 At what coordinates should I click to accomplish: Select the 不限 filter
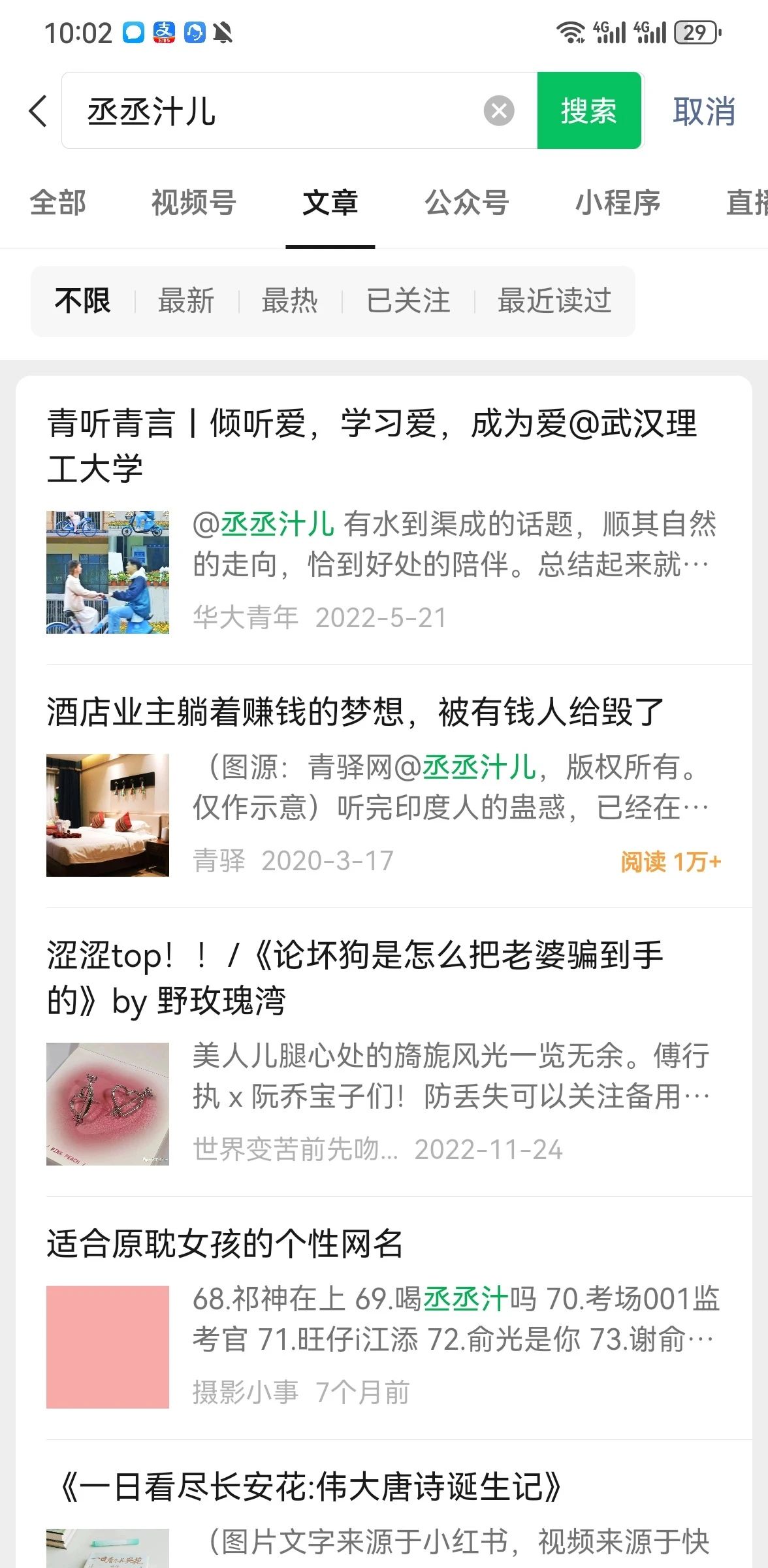point(82,301)
